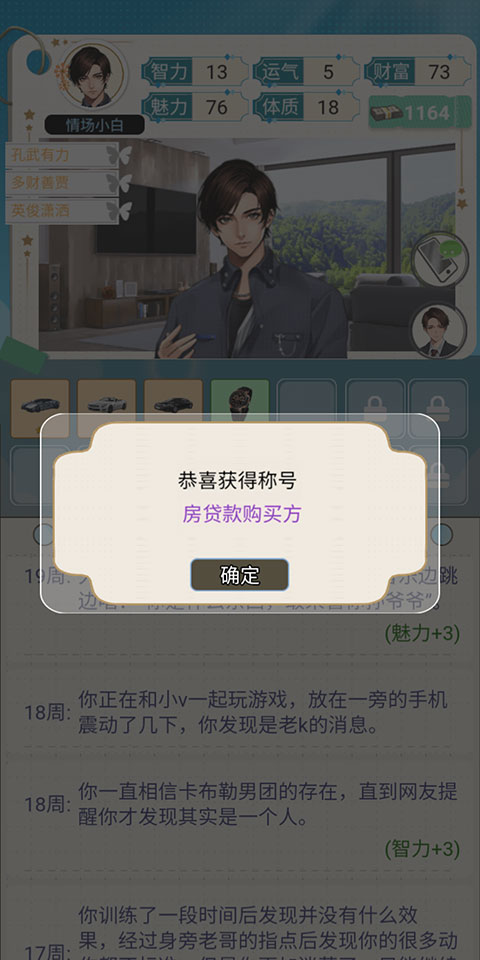Tap the 确定 button to confirm the title

(239, 575)
